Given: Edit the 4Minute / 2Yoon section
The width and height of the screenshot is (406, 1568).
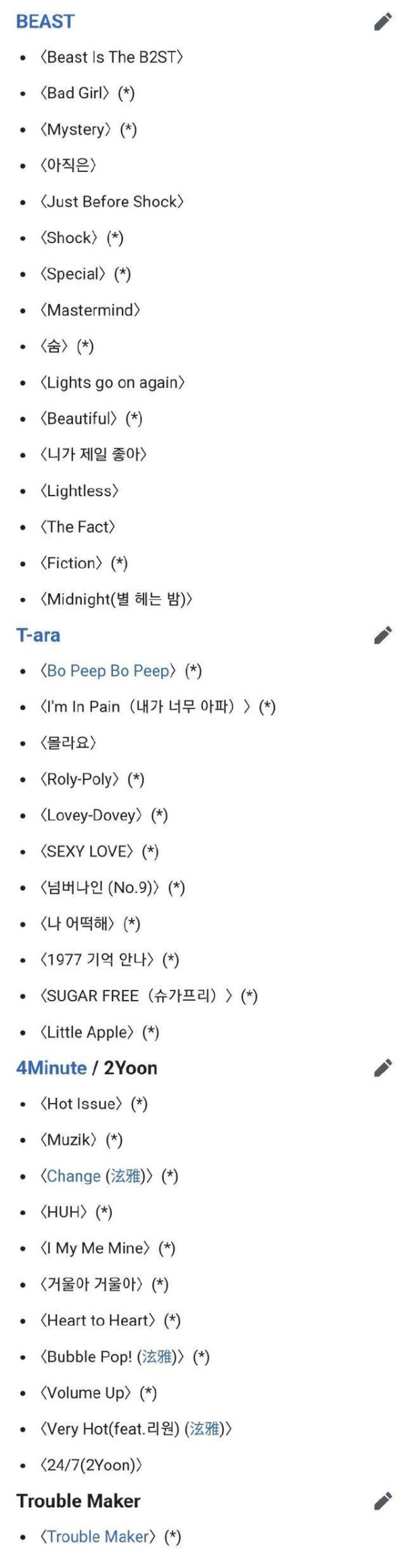Looking at the screenshot, I should click(382, 1068).
